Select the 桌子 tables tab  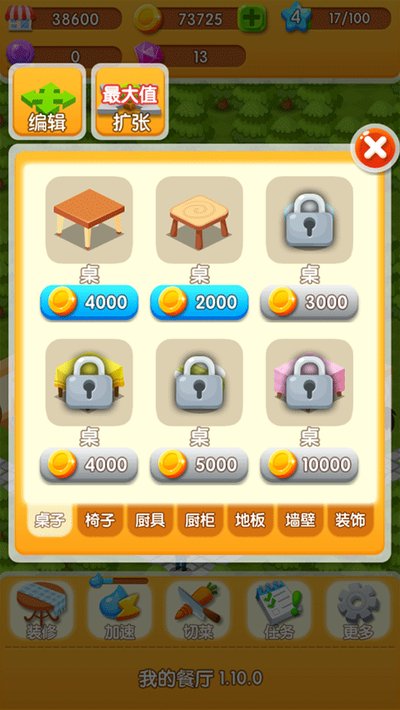tap(50, 520)
